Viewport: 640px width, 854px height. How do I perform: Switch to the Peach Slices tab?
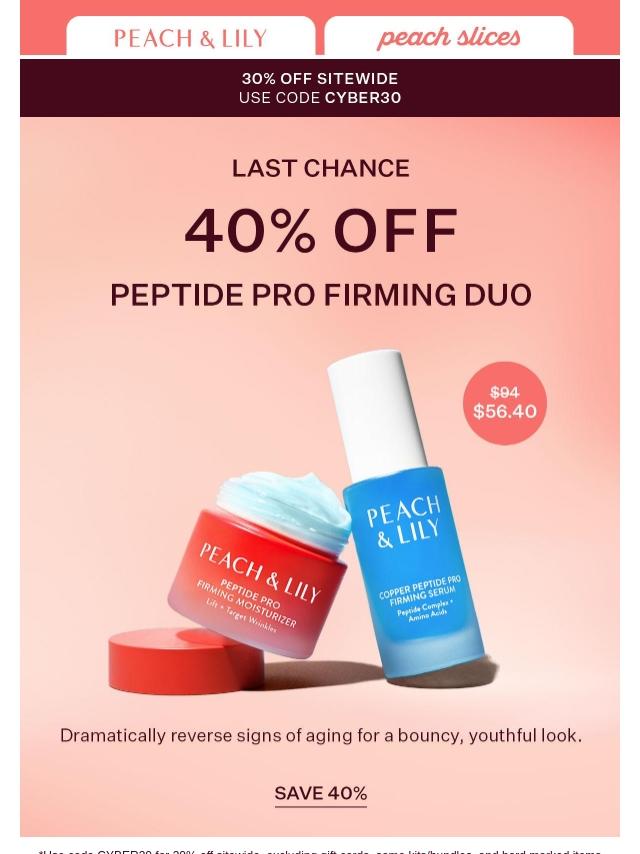[448, 38]
